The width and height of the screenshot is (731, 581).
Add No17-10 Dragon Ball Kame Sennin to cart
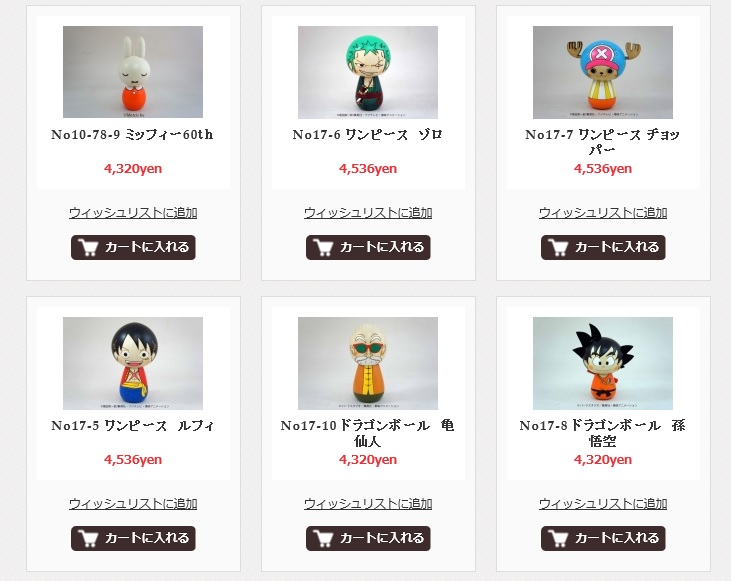pyautogui.click(x=368, y=538)
